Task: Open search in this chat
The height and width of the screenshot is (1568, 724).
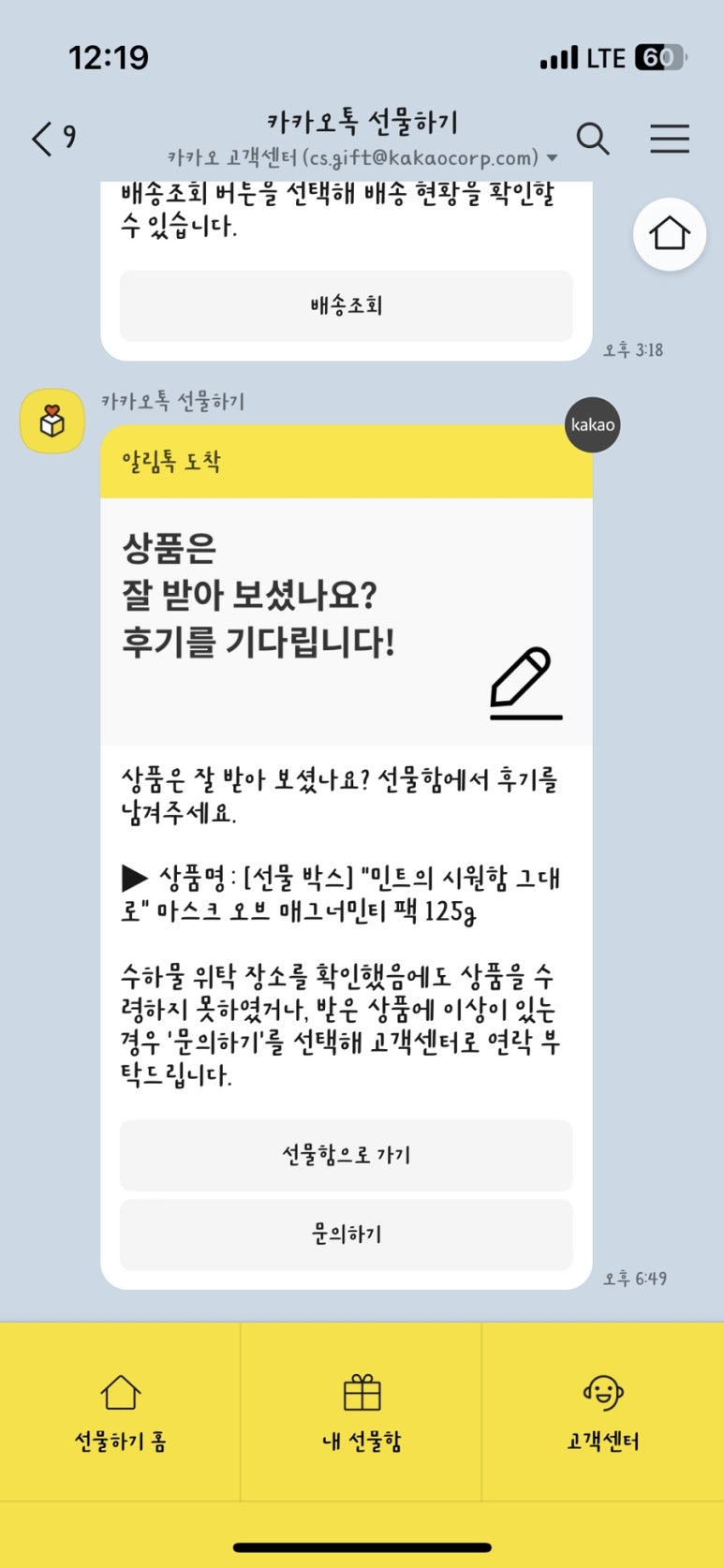Action: click(593, 139)
